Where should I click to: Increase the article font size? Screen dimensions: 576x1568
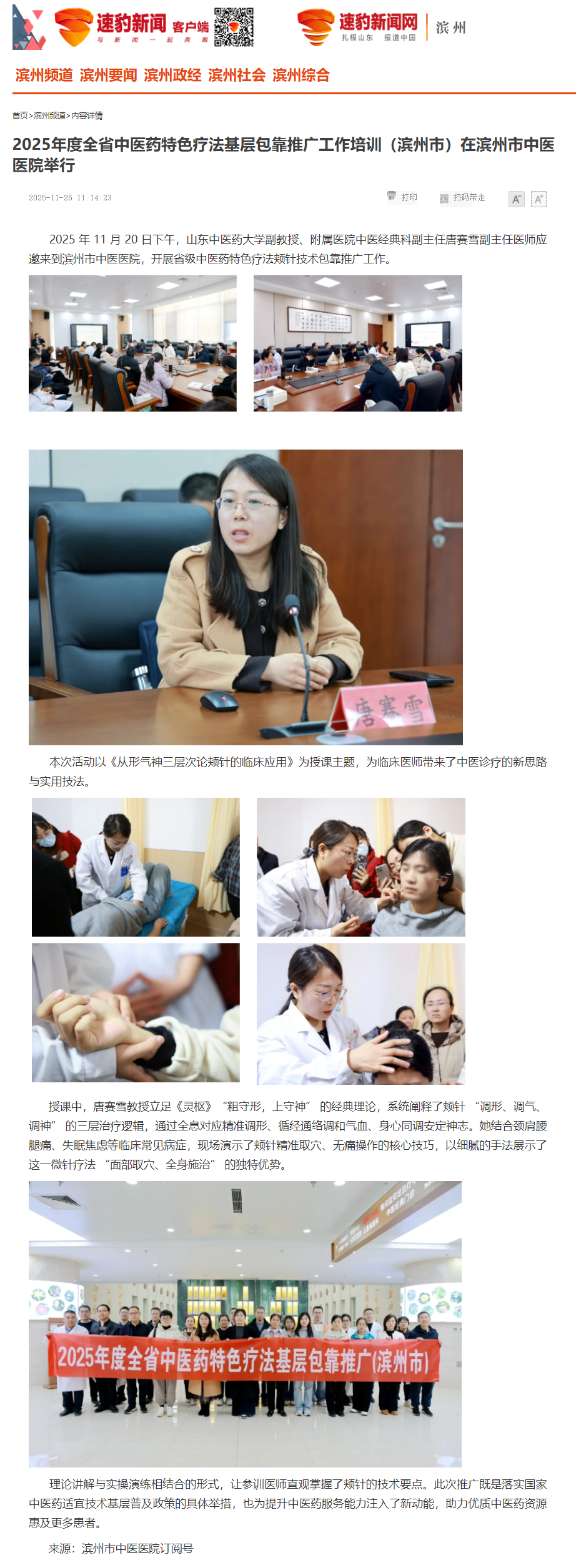point(539,199)
